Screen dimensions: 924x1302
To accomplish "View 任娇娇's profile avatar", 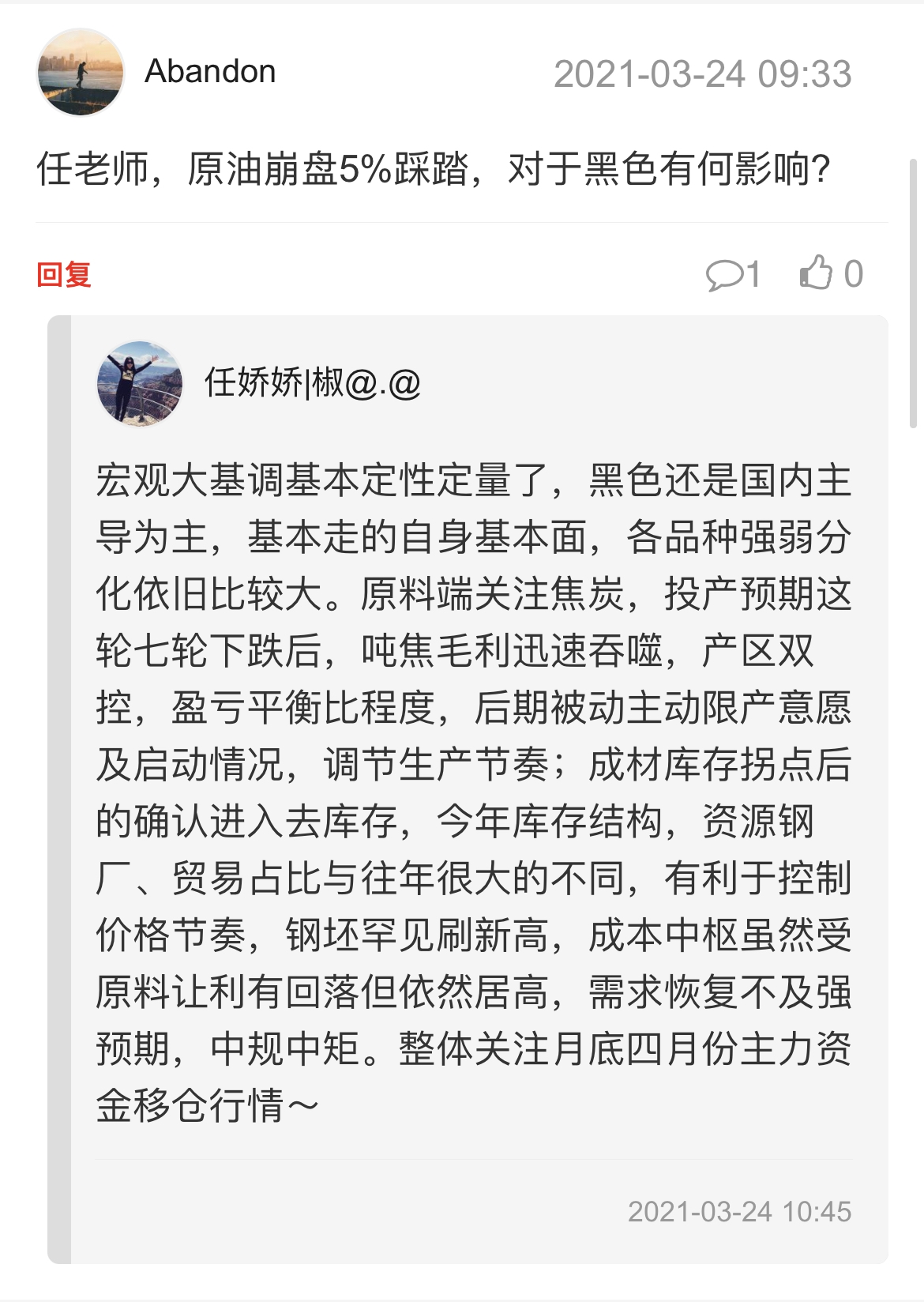I will click(140, 383).
